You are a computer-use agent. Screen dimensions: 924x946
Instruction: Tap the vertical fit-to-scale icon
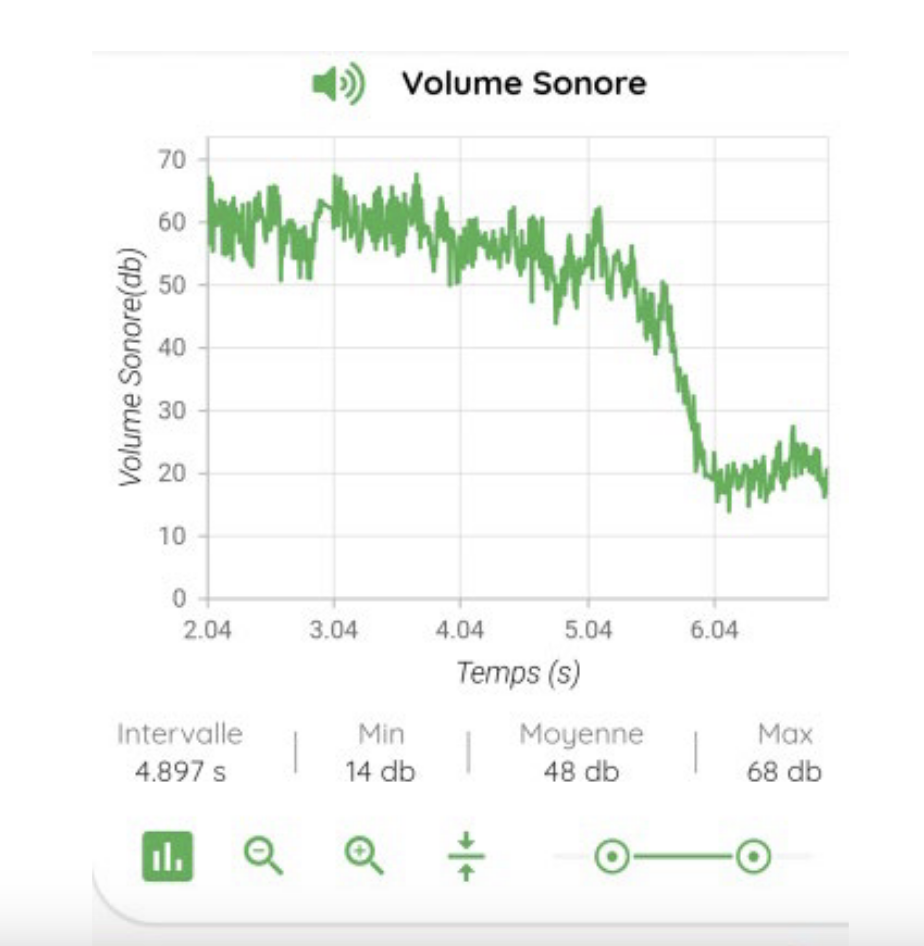coord(466,856)
